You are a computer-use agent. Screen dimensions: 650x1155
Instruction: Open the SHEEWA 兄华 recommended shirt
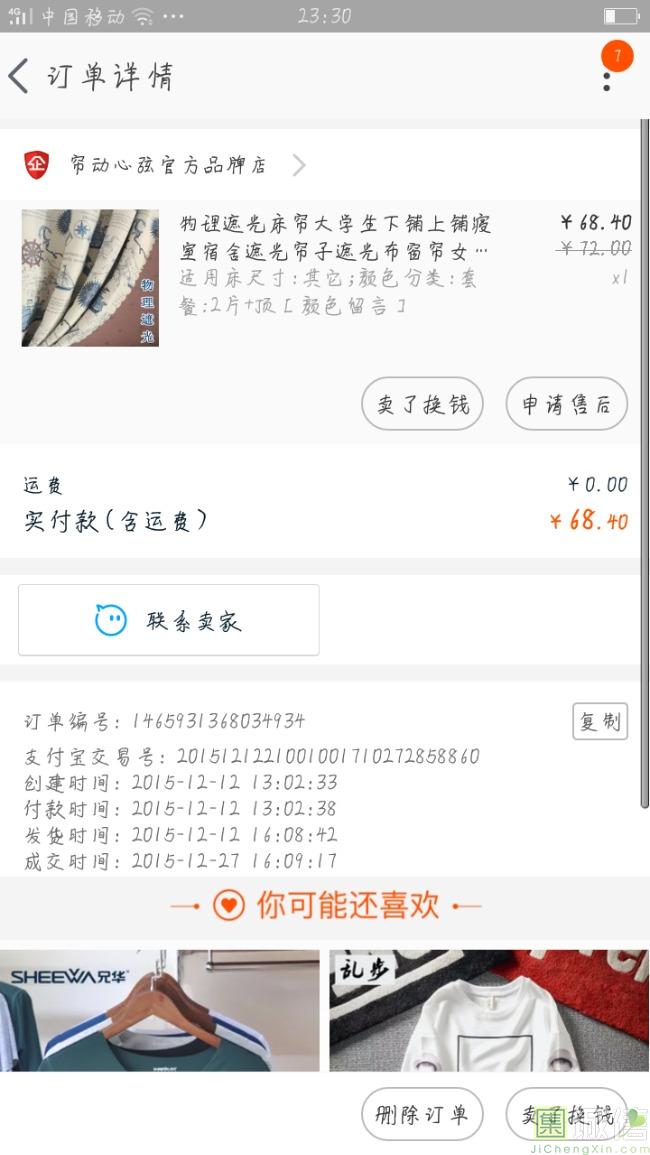tap(160, 1010)
